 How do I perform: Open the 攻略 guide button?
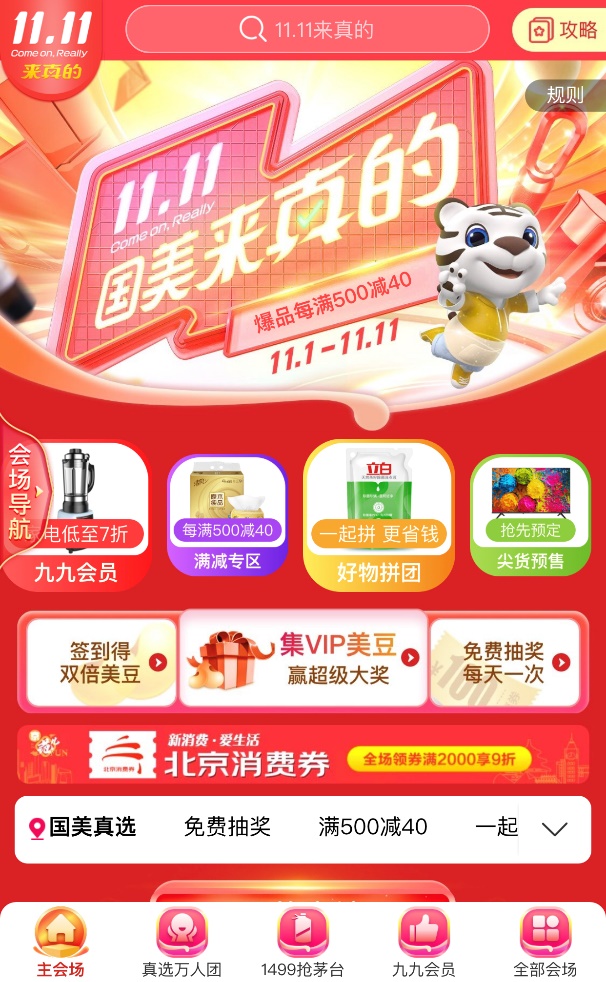click(x=563, y=30)
